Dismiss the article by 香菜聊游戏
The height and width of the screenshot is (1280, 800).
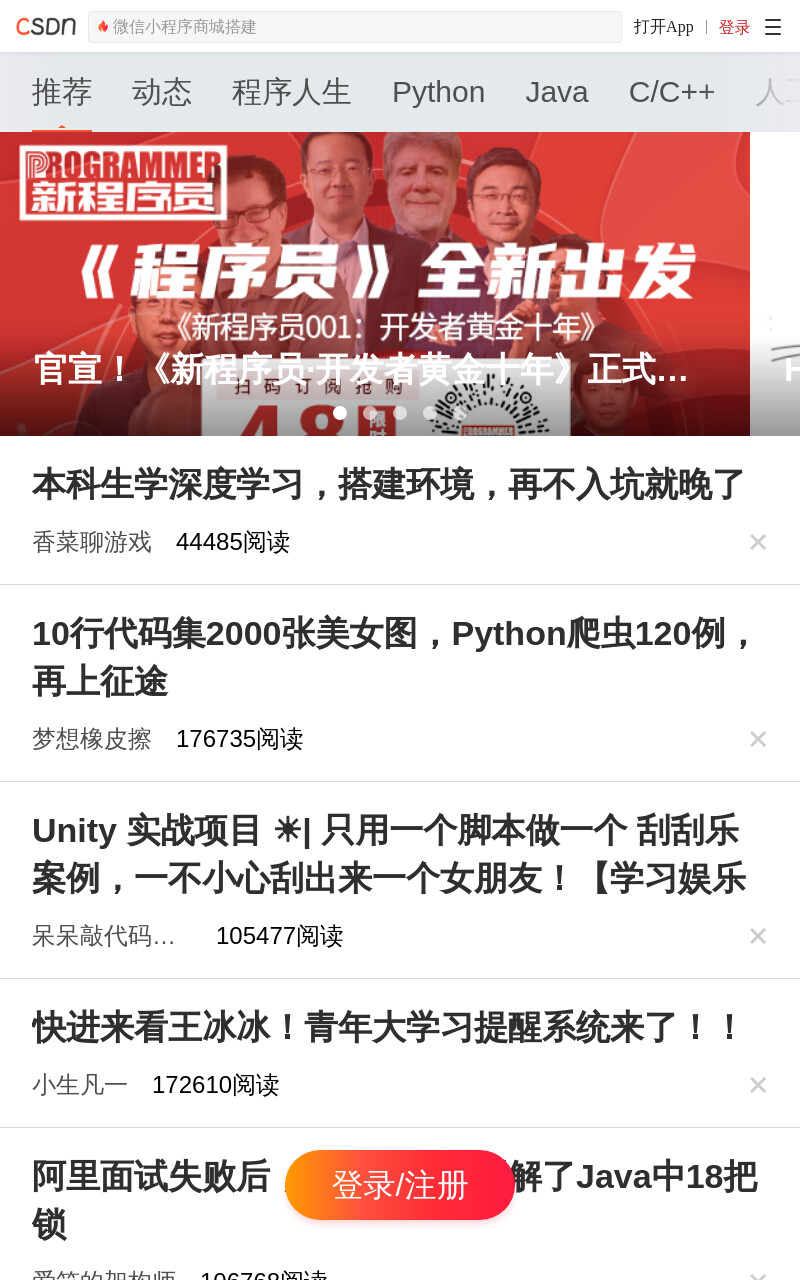point(758,542)
